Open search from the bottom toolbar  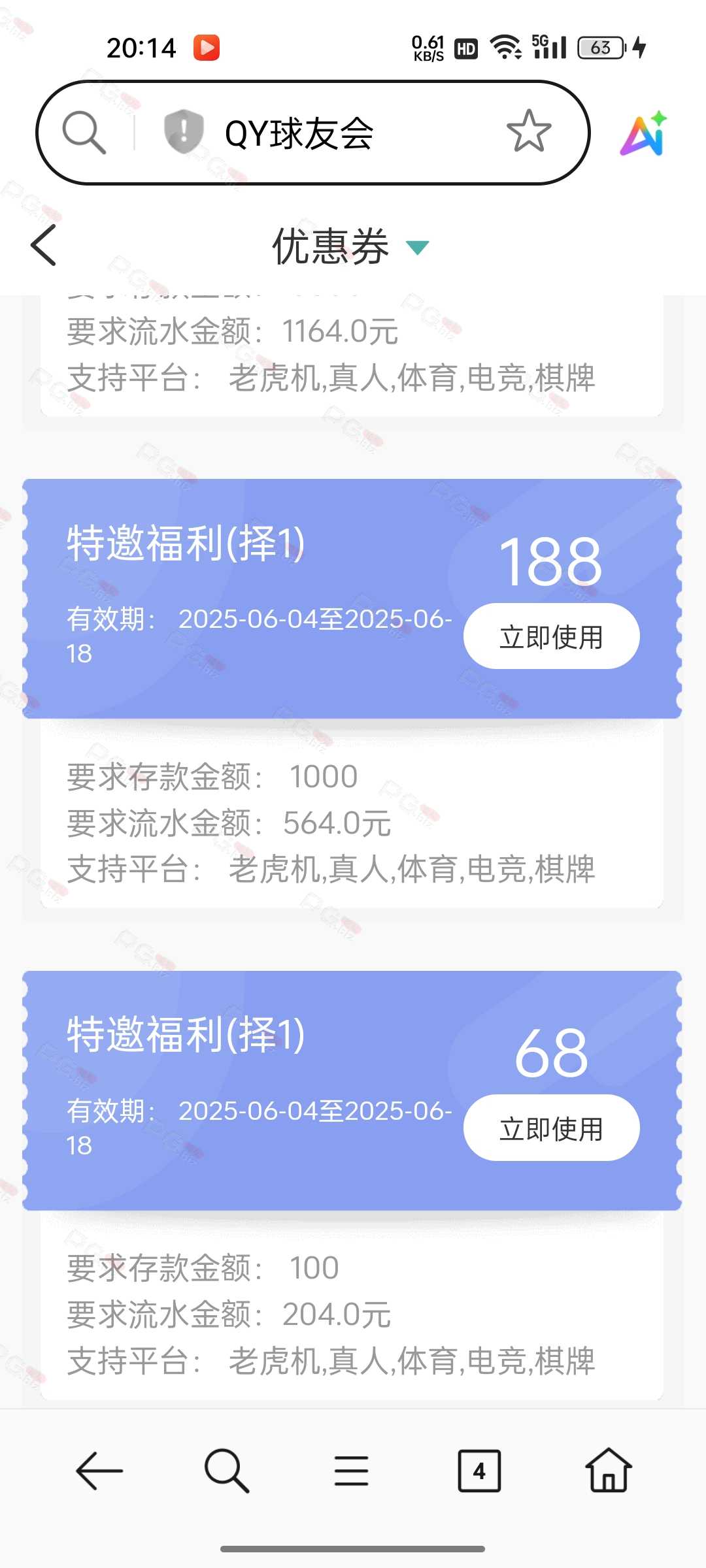click(226, 1471)
